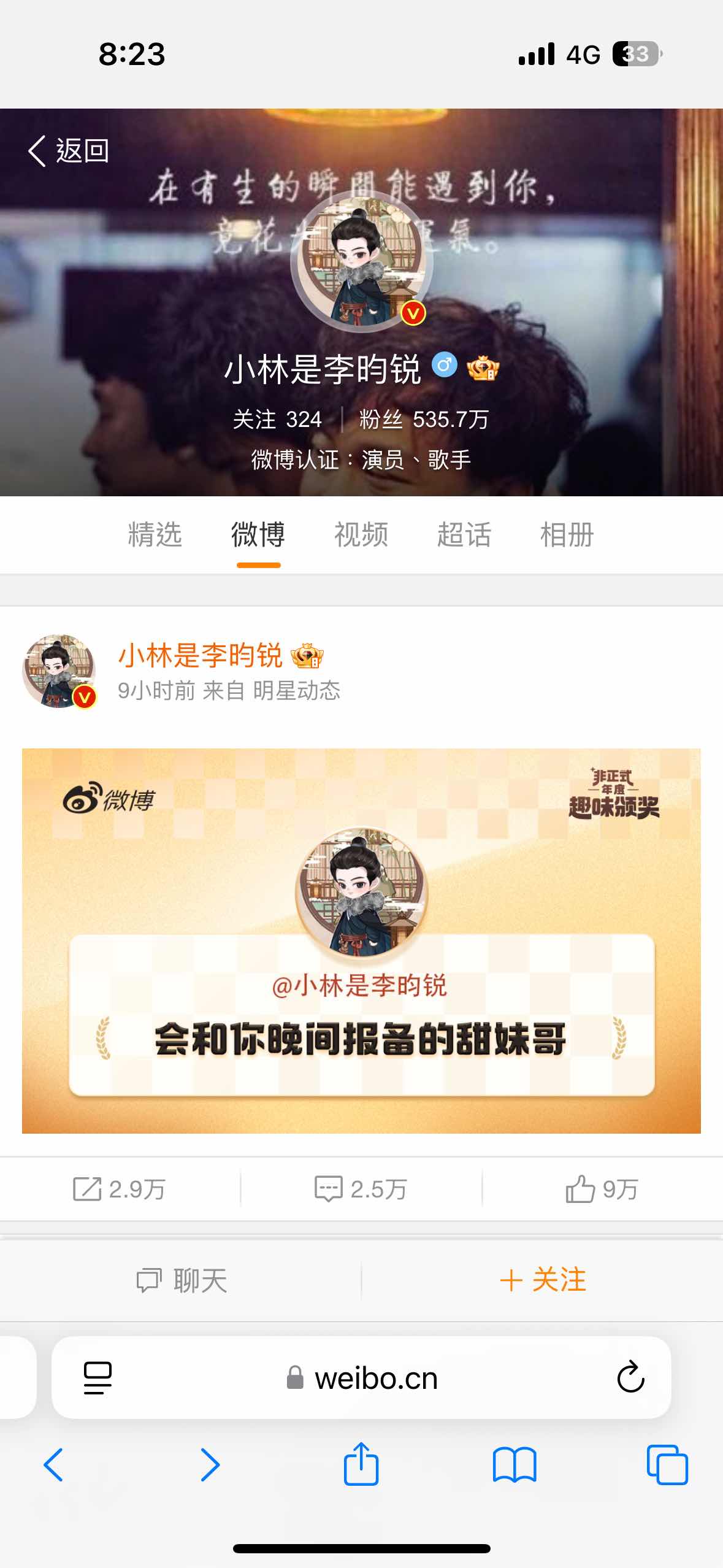Select the 微博 tab
Viewport: 723px width, 1568px height.
pos(258,534)
